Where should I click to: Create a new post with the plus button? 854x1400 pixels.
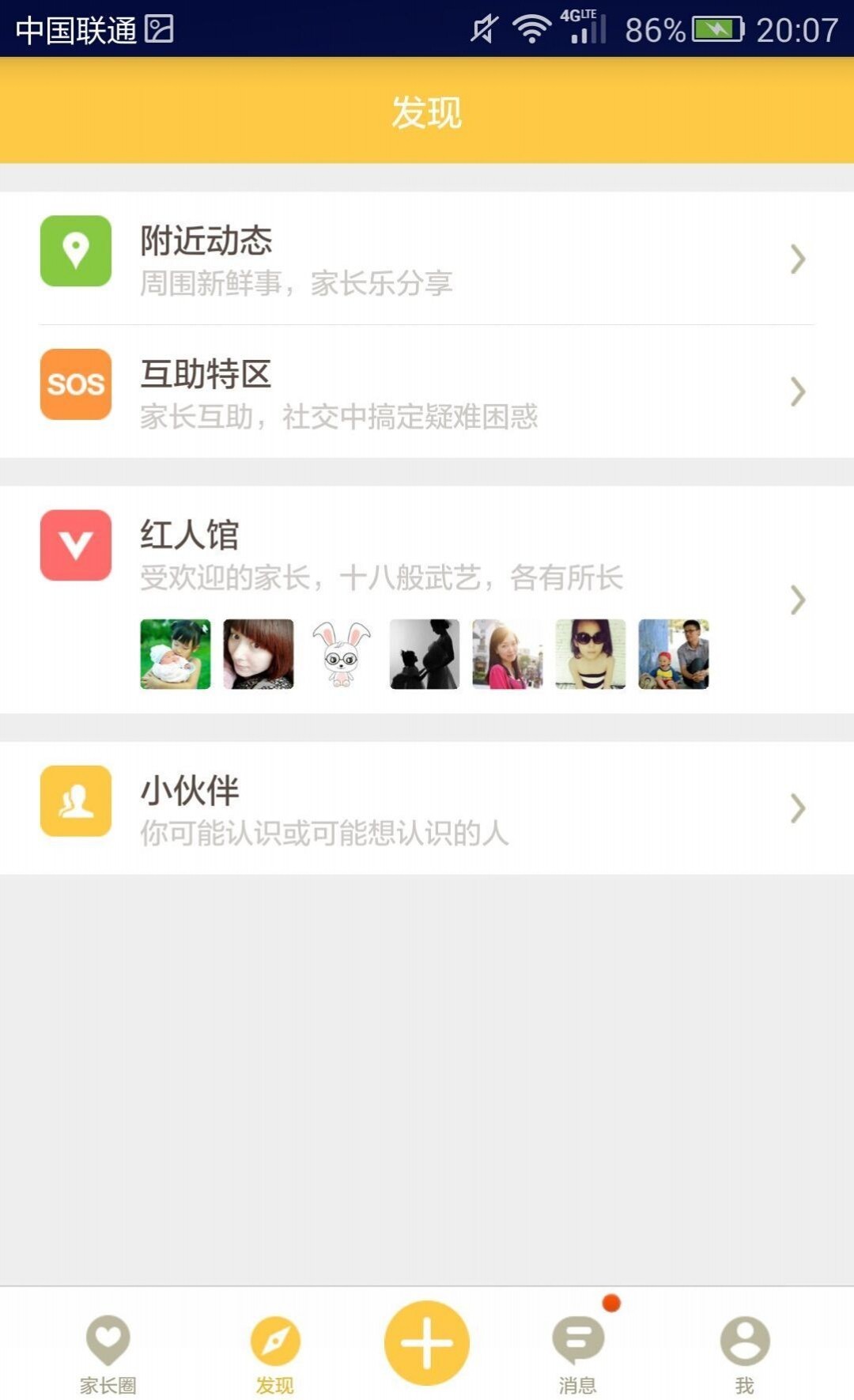click(x=427, y=1342)
